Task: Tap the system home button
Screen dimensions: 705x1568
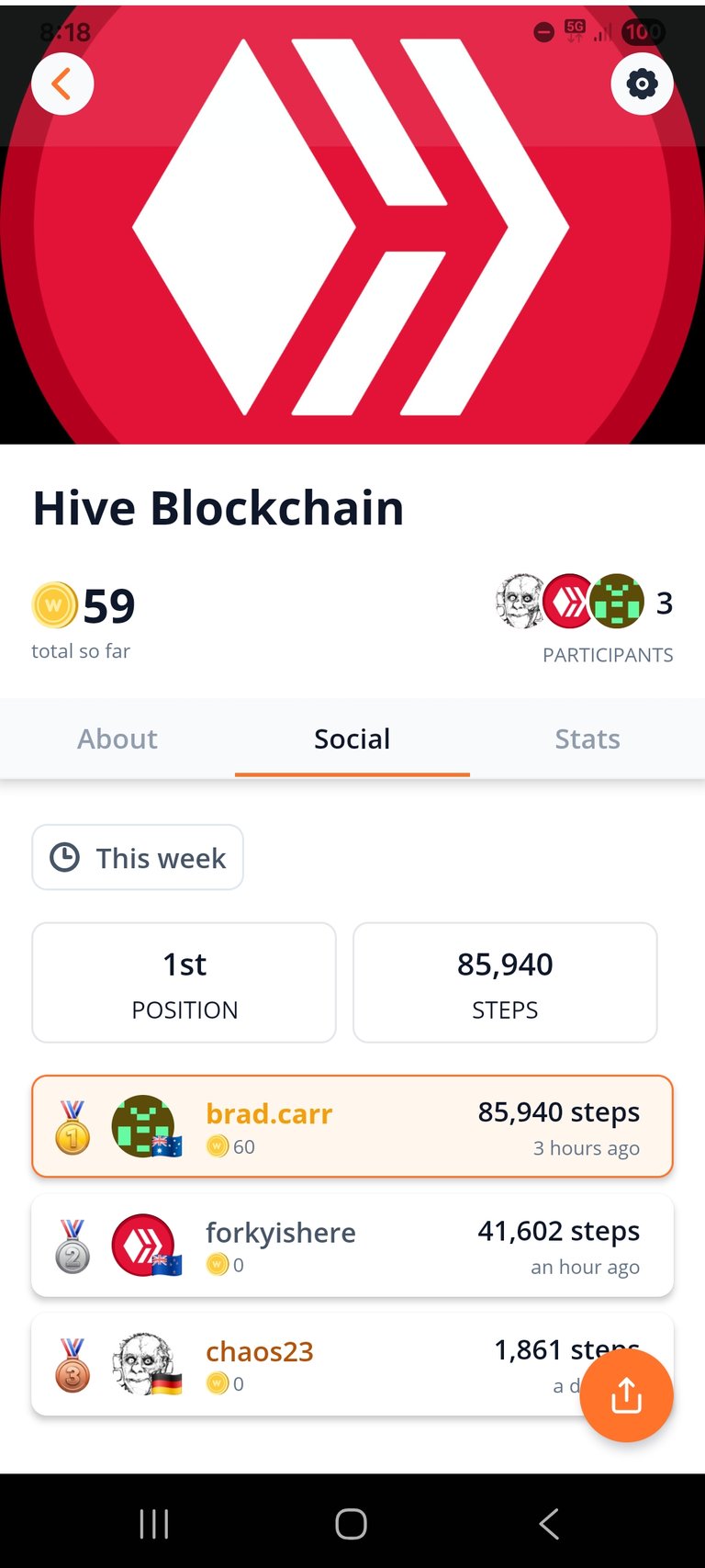Action: 352,1523
